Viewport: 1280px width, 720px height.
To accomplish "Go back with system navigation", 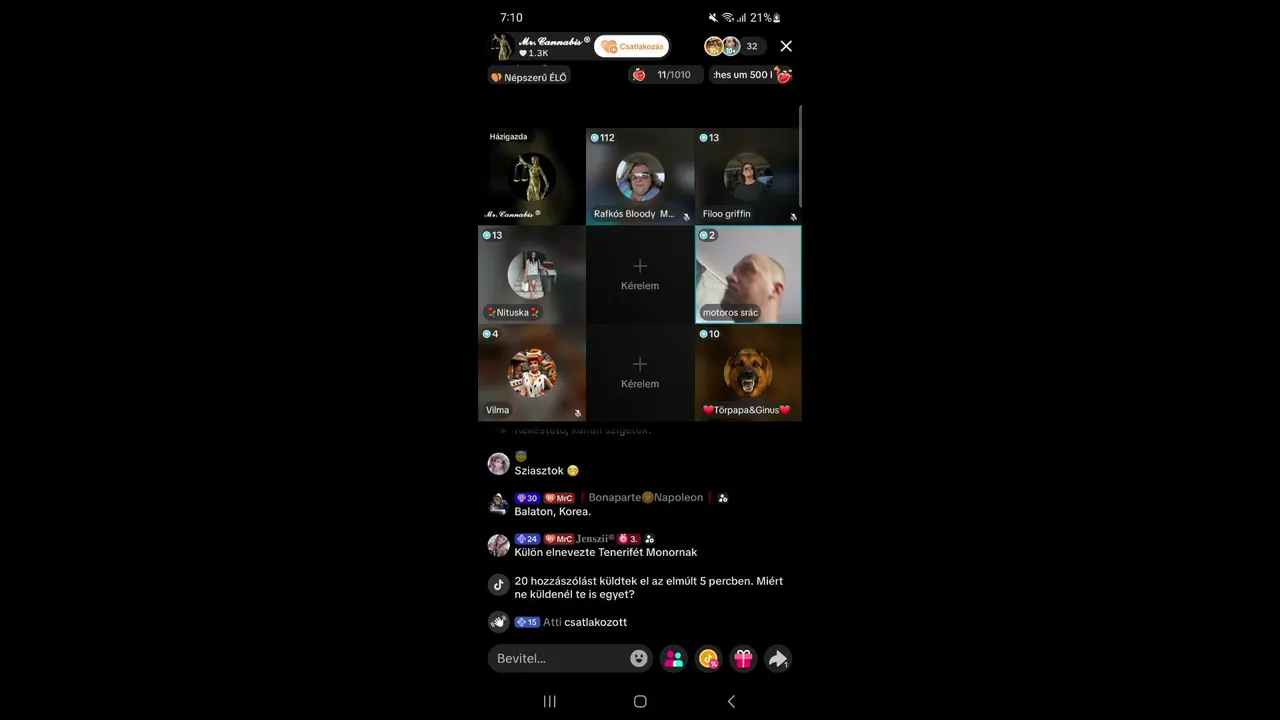I will pos(731,701).
